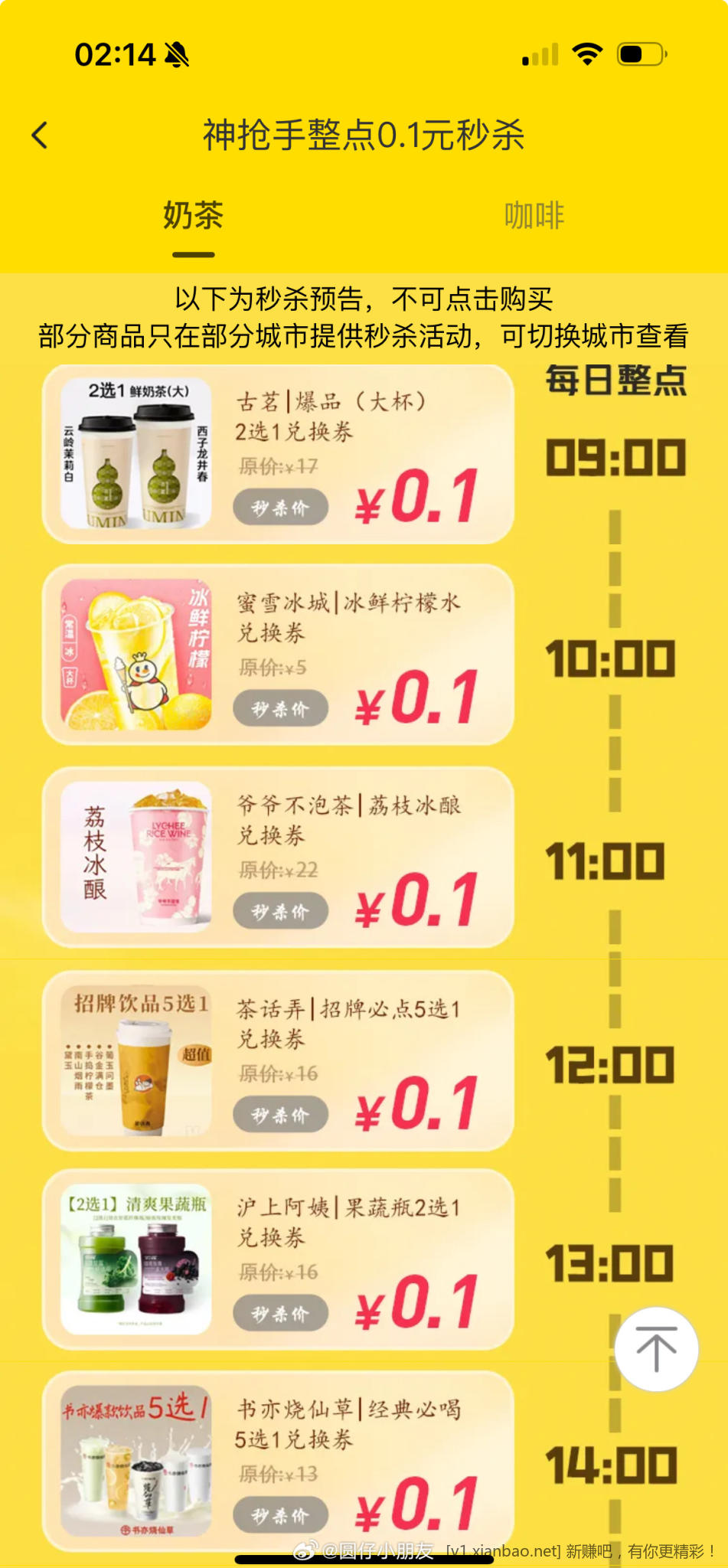Go back from the flash sale page
The image size is (728, 1568).
coord(40,136)
